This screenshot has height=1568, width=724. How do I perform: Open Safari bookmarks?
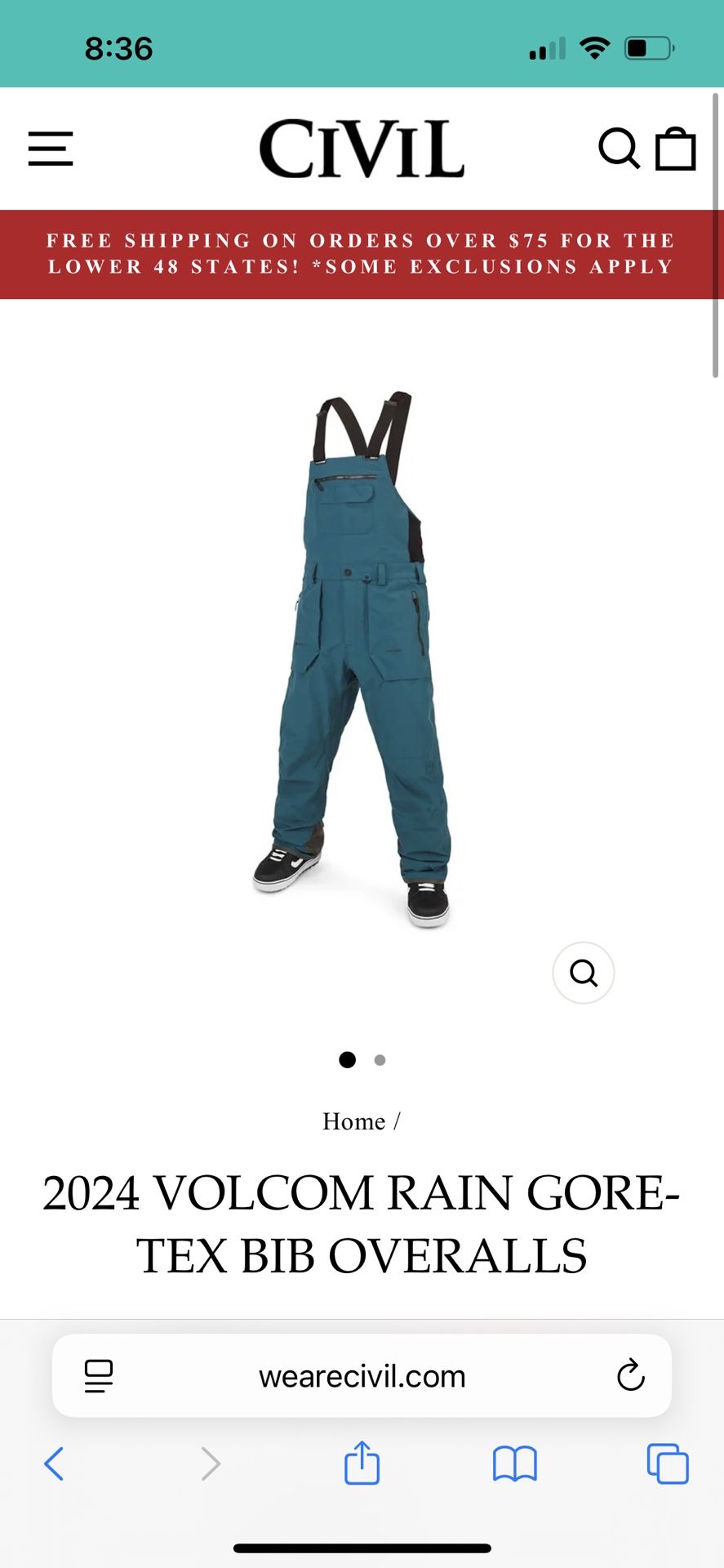click(x=515, y=1464)
